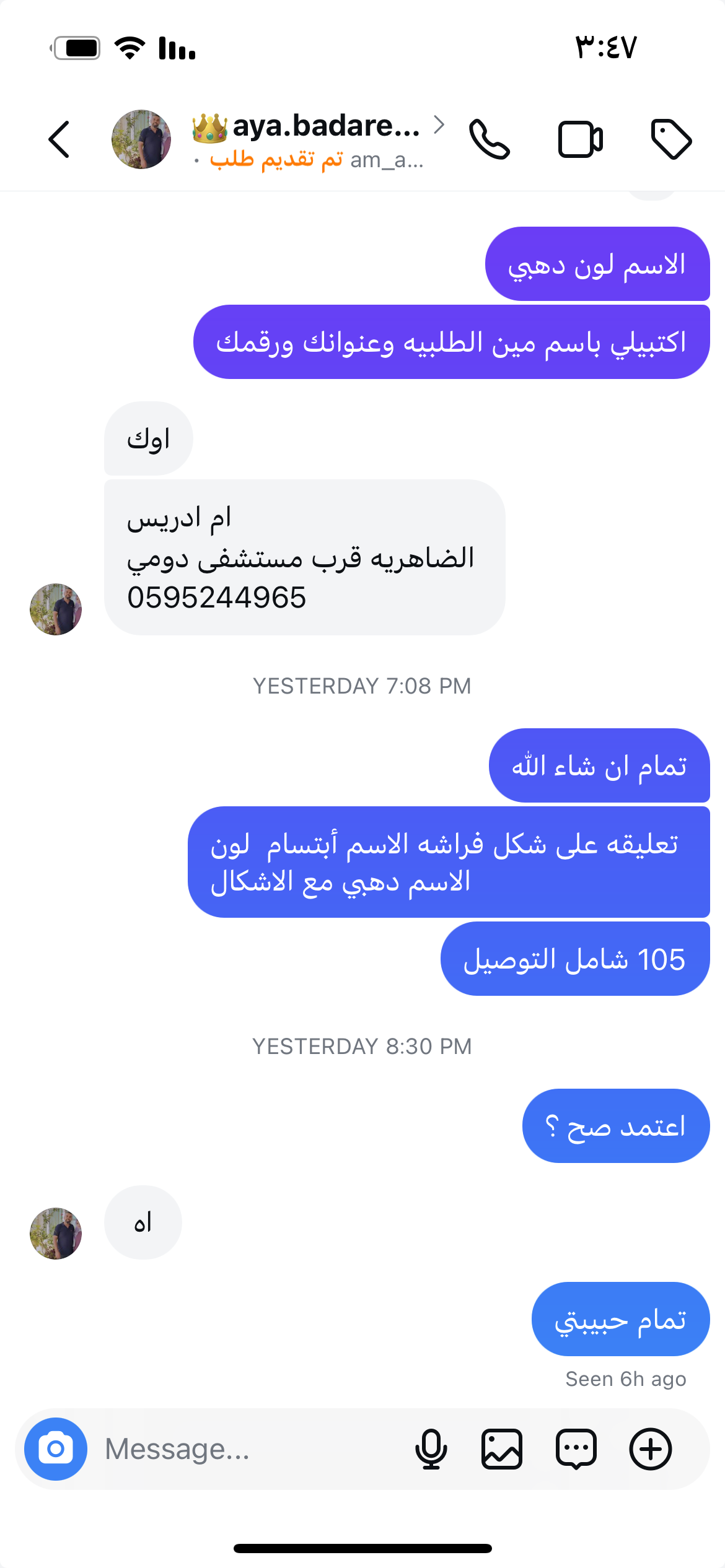Open saved replies chat bubble icon
The image size is (725, 1568).
576,1449
